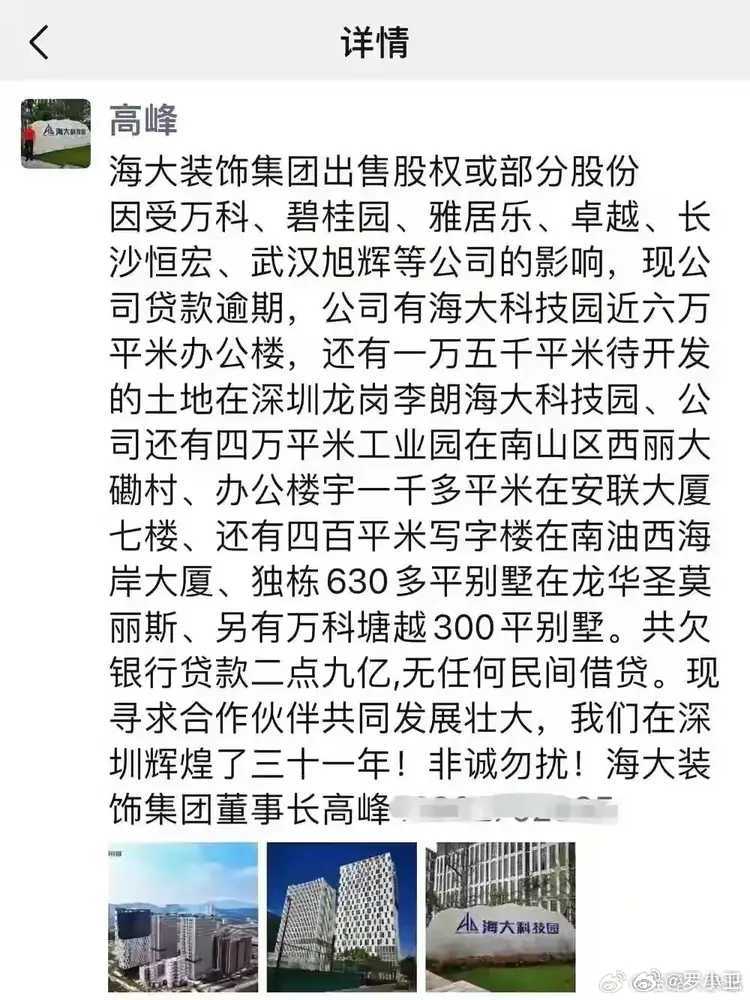Open 高峰's profile avatar

pos(55,133)
